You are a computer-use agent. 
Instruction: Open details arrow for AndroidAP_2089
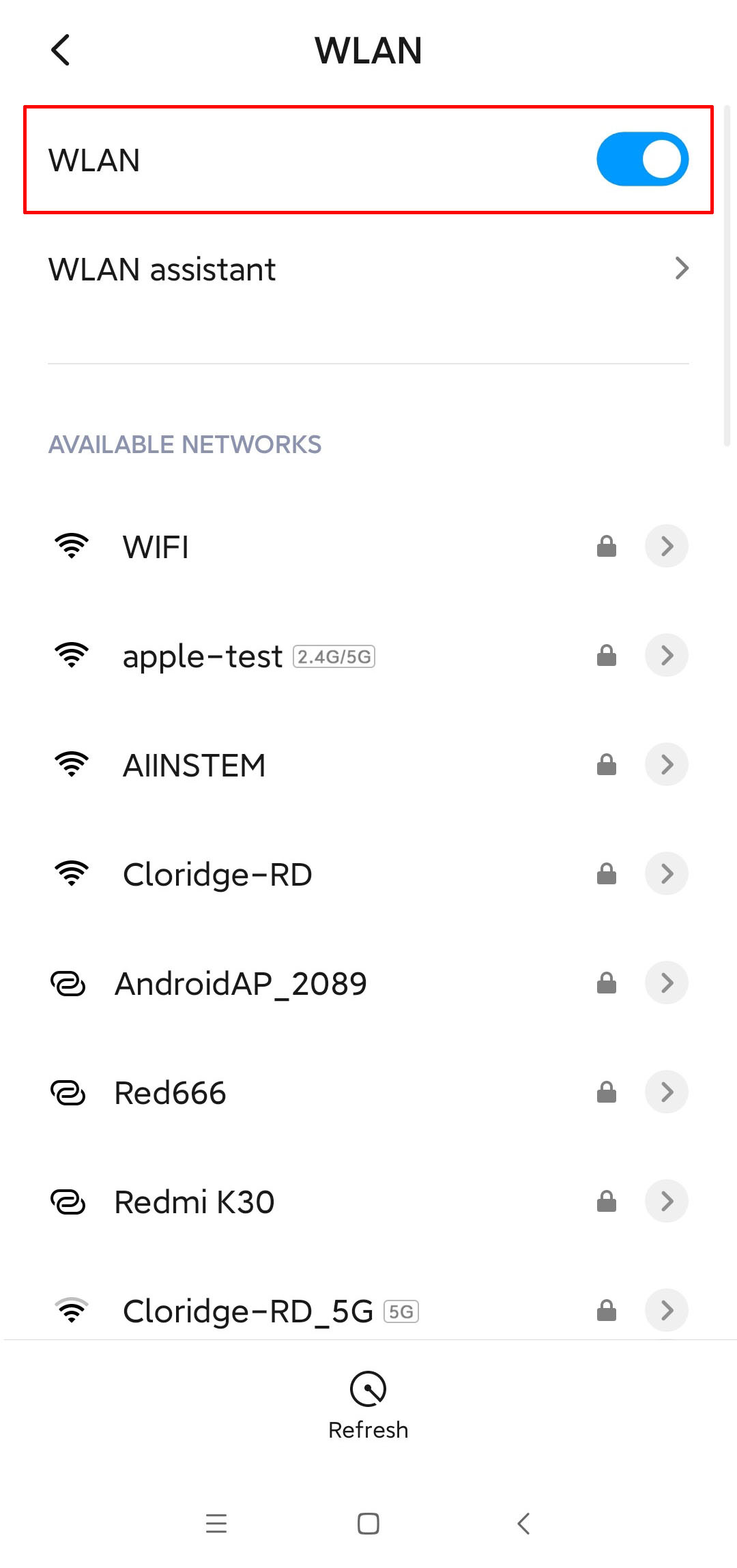[667, 983]
